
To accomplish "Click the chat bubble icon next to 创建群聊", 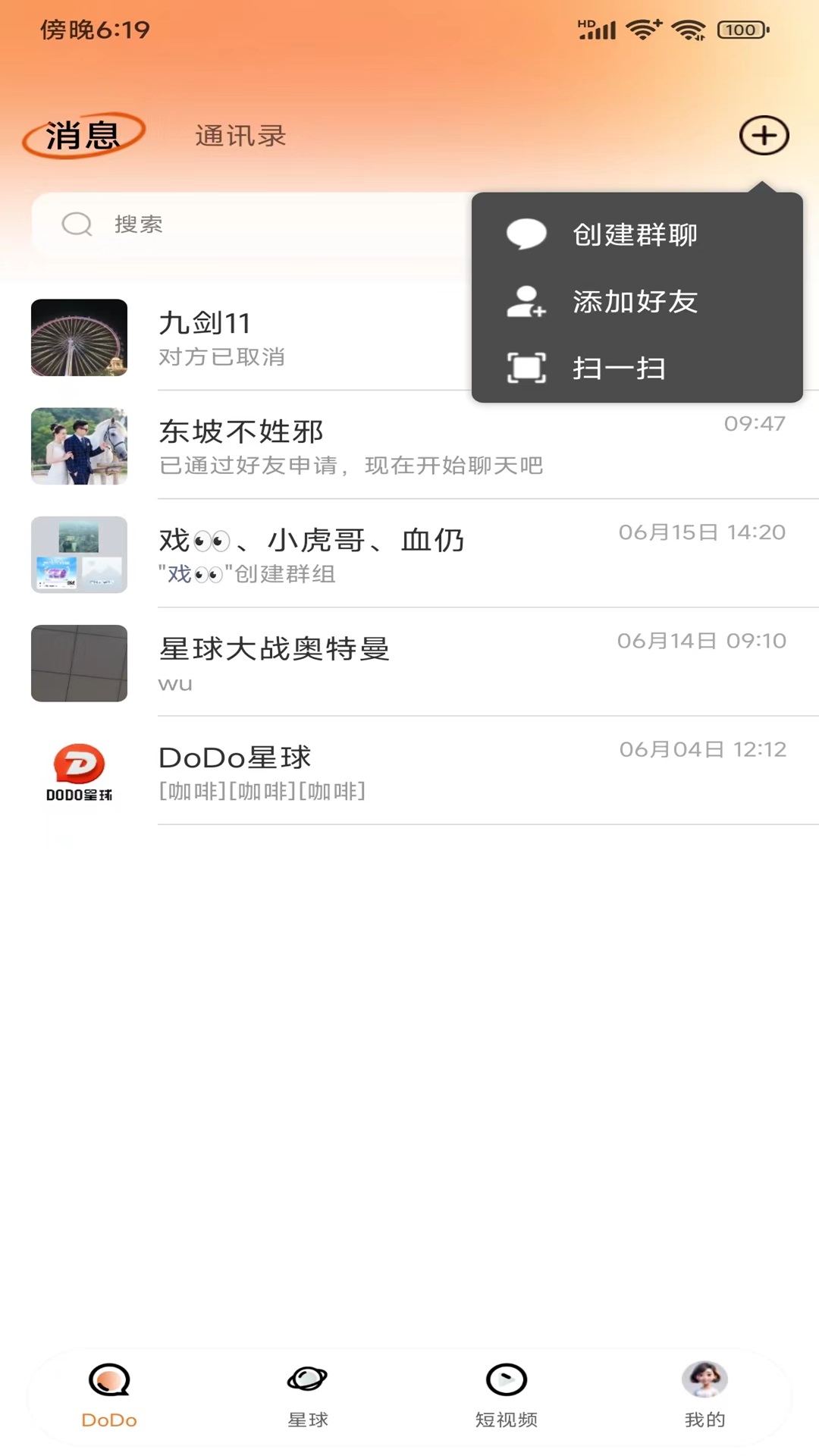I will 526,234.
